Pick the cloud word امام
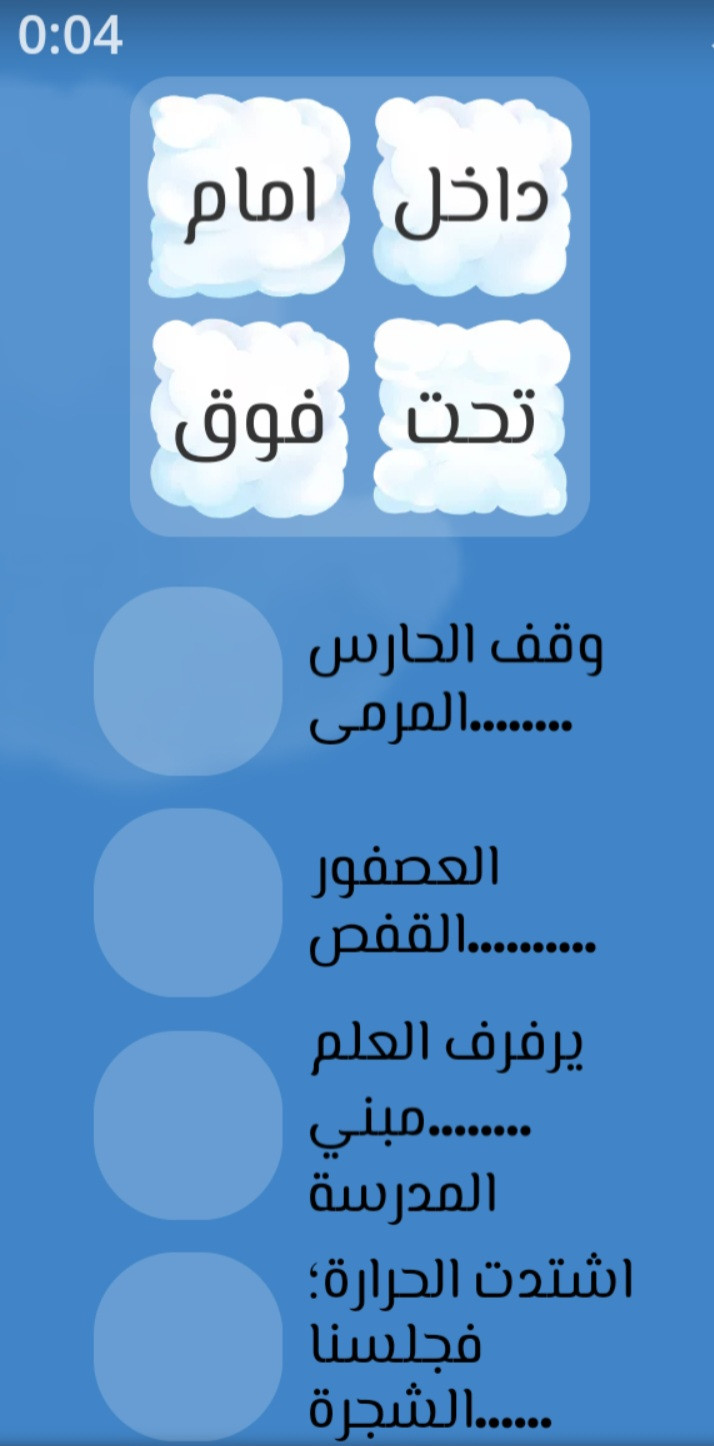This screenshot has width=714, height=1446. [x=250, y=198]
